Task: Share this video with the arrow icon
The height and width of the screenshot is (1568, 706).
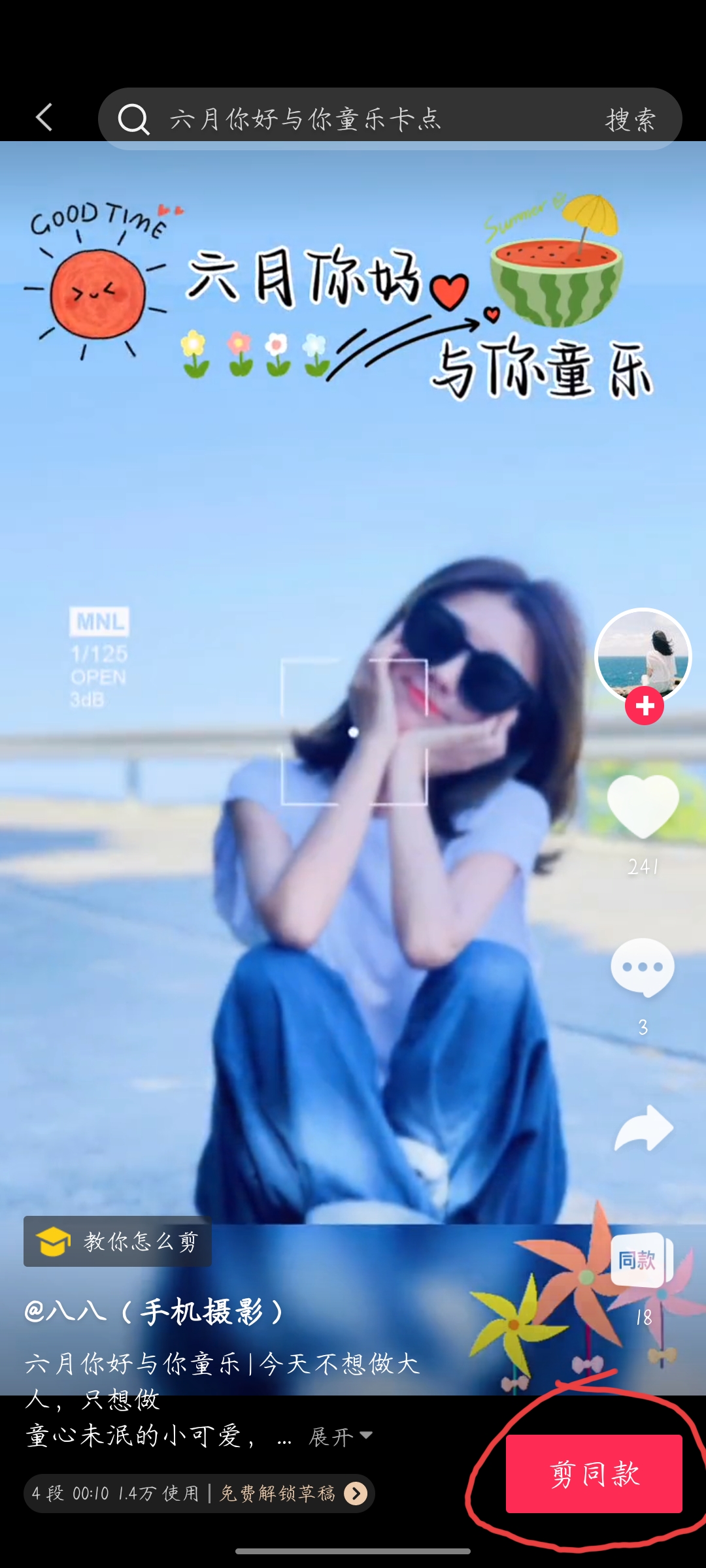Action: coord(644,1128)
